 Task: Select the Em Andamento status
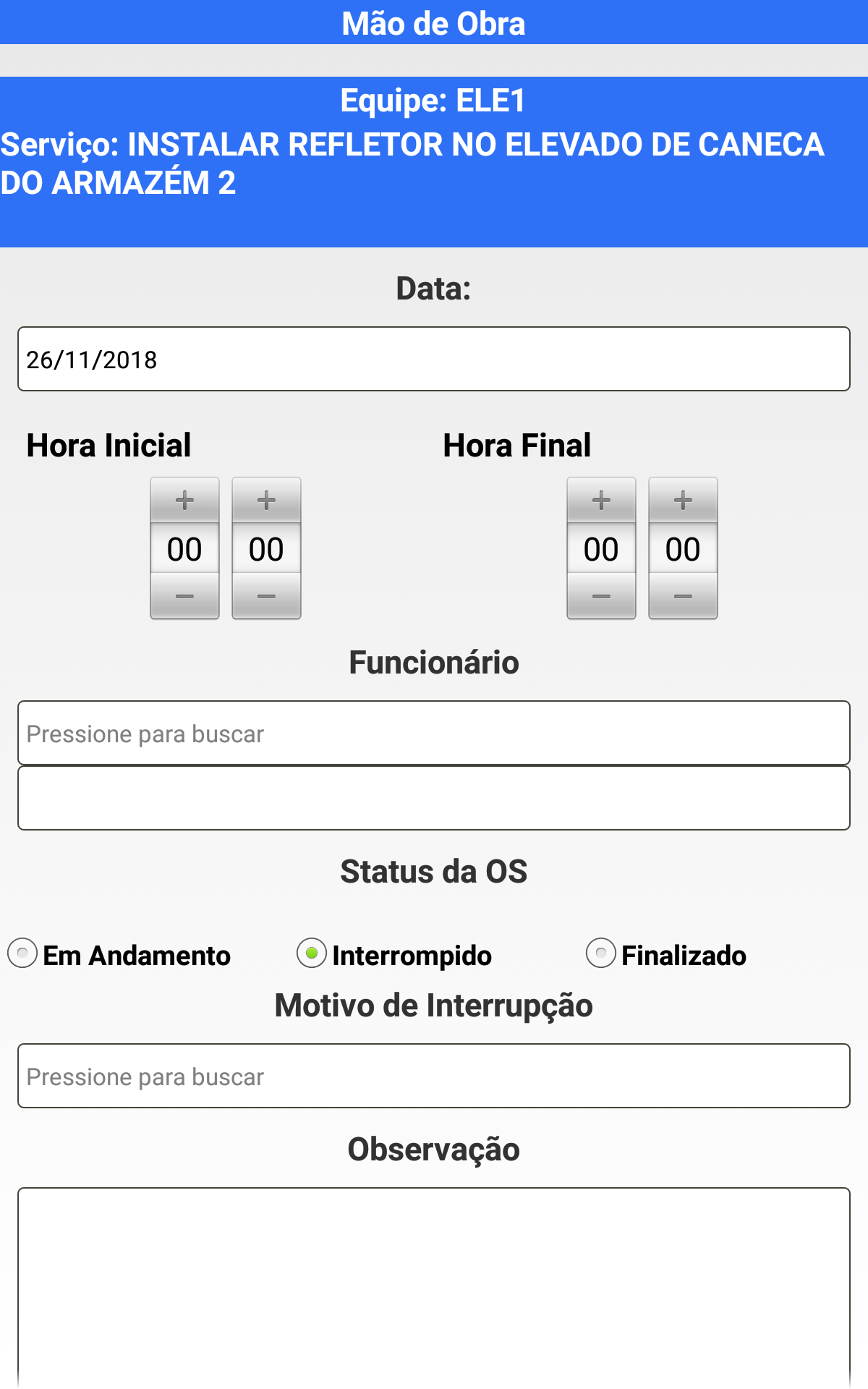pos(22,953)
